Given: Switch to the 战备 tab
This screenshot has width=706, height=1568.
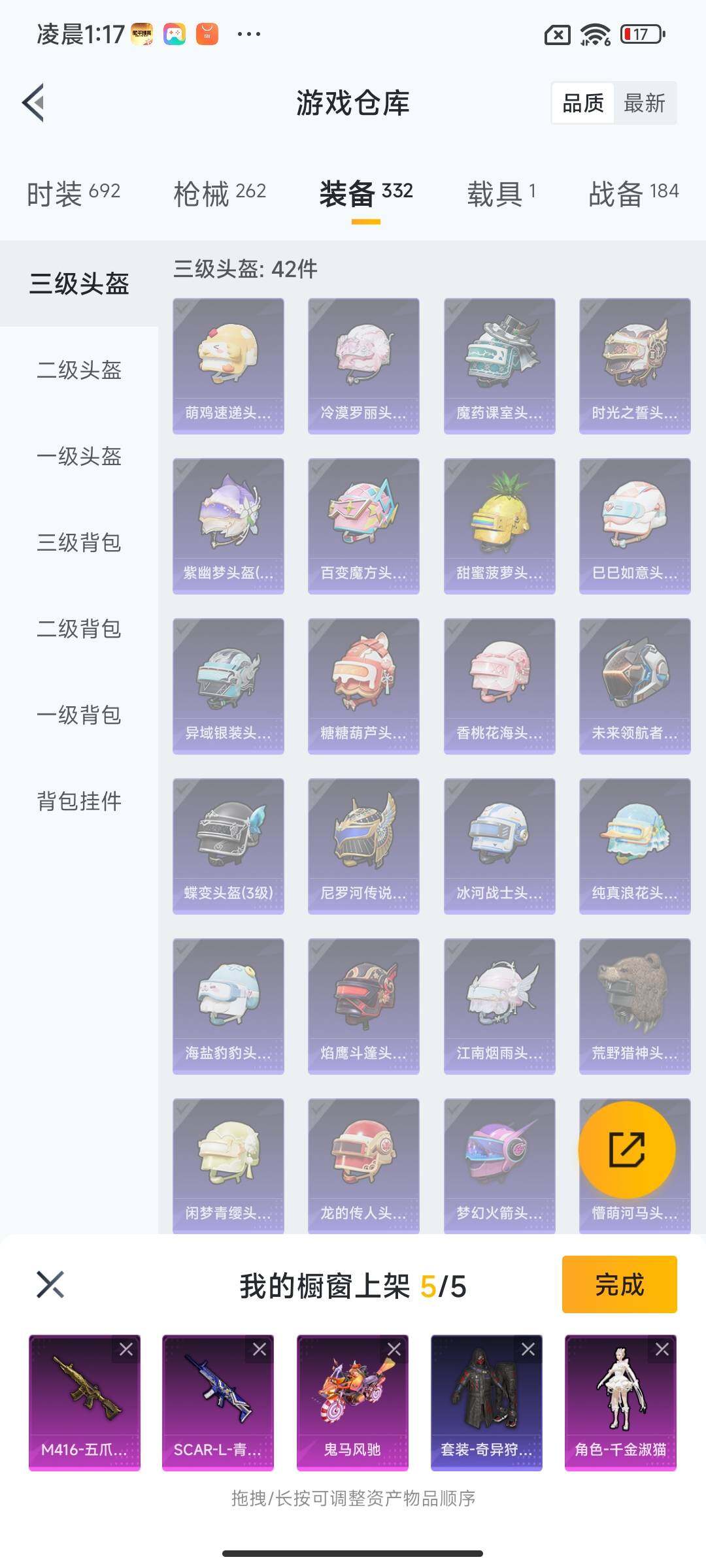Looking at the screenshot, I should pos(633,193).
